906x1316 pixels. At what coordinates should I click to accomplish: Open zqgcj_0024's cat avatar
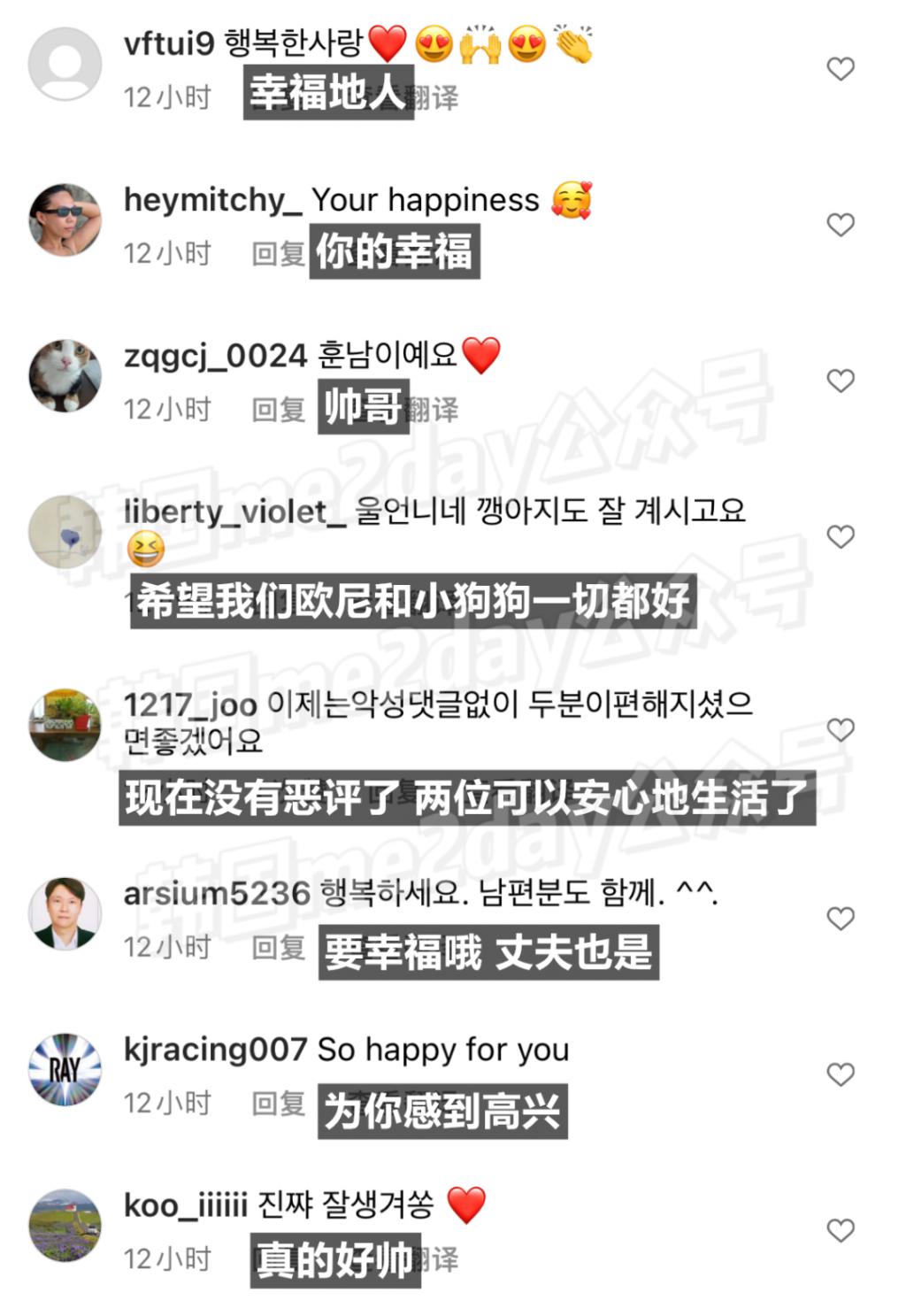65,375
